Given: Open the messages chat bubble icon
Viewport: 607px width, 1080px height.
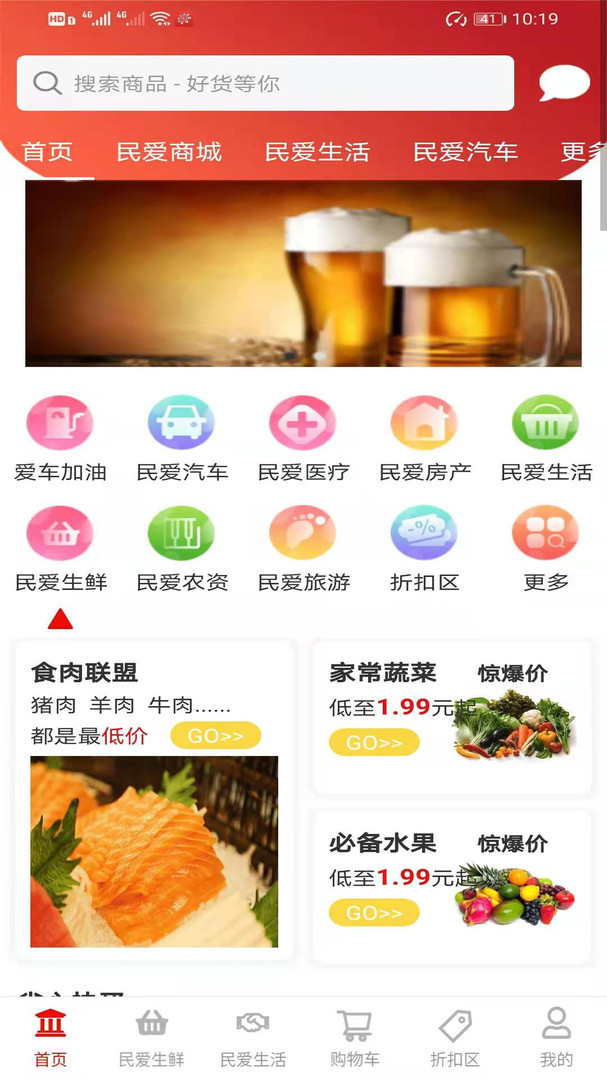Looking at the screenshot, I should pyautogui.click(x=564, y=84).
